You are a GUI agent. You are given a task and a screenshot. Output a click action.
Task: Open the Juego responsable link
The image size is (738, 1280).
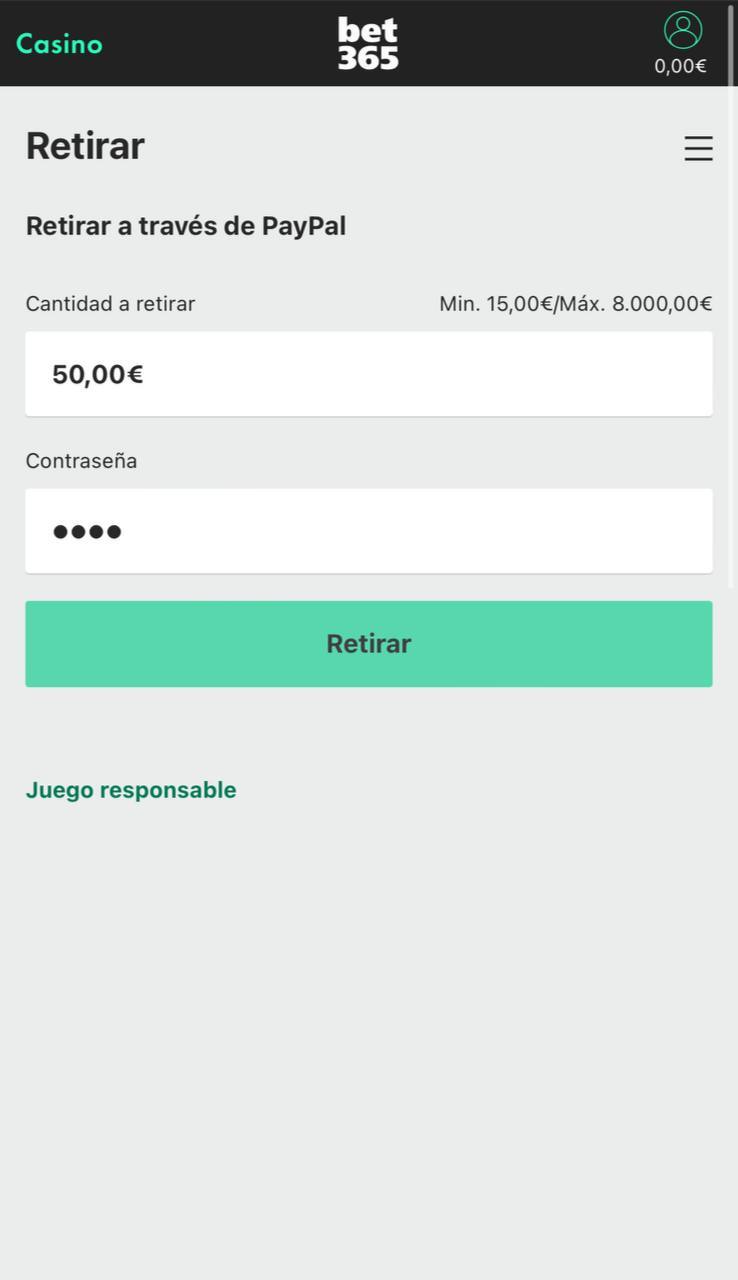[131, 790]
